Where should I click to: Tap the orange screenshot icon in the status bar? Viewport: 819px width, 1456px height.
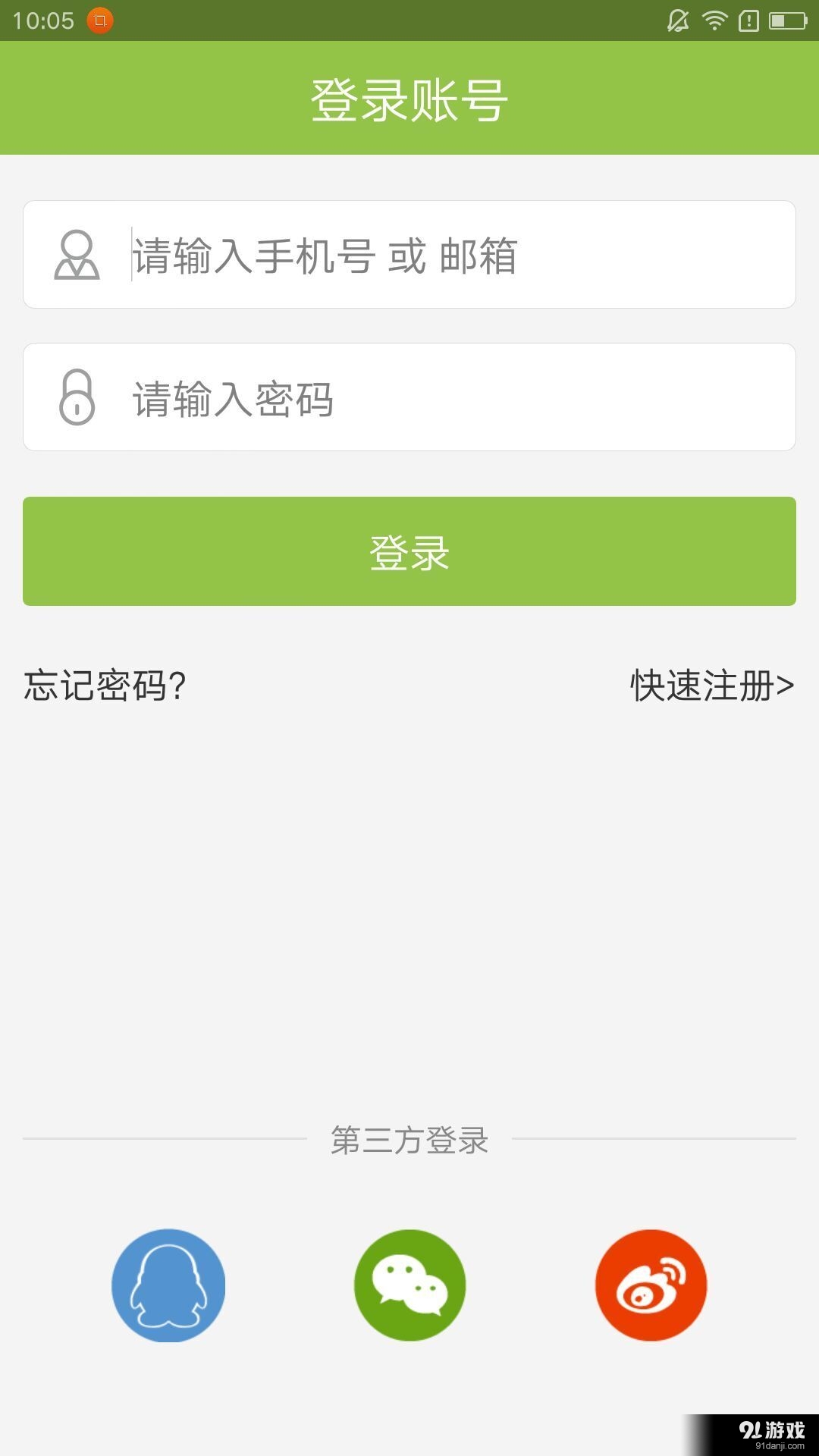99,20
